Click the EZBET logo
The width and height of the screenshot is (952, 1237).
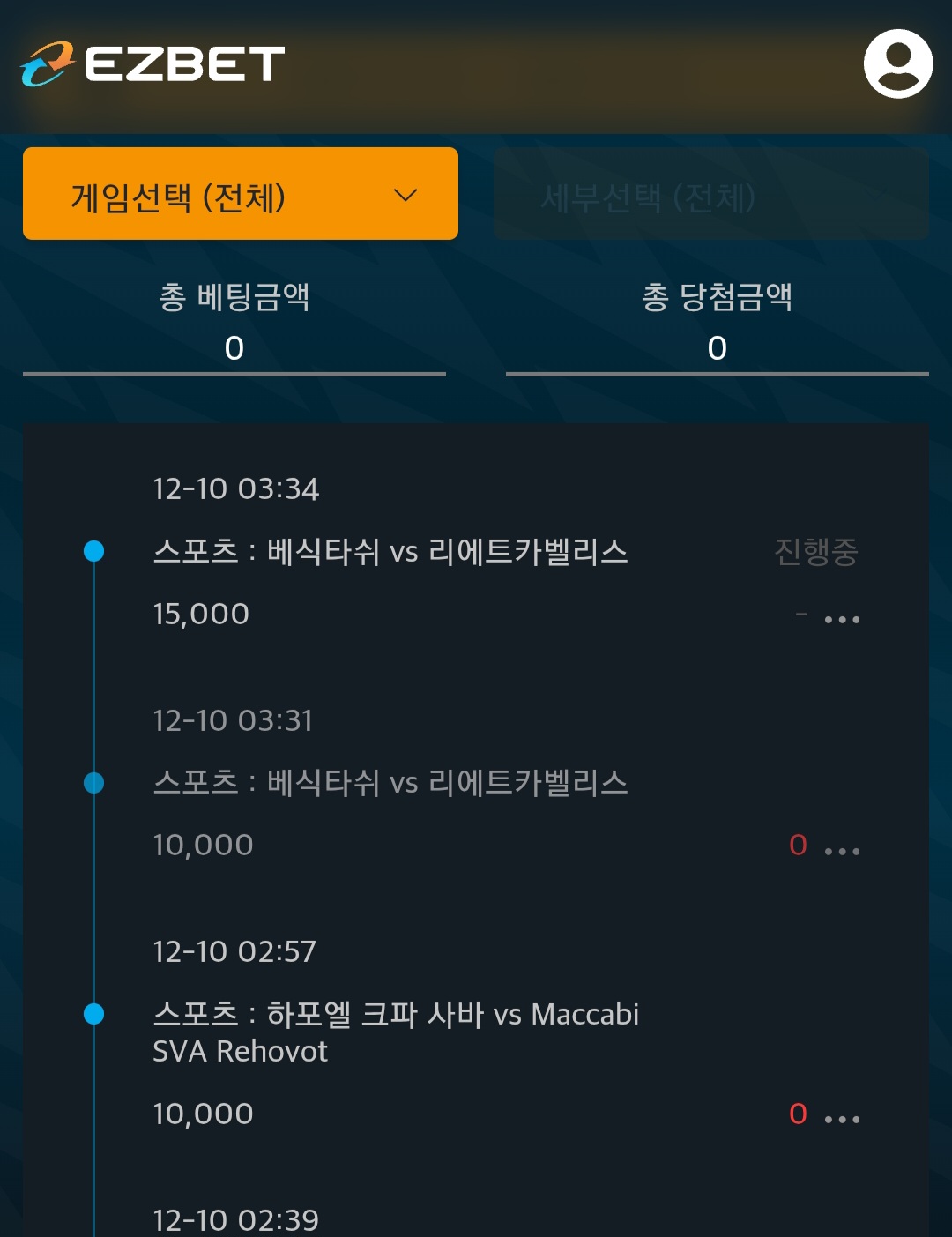(x=150, y=63)
